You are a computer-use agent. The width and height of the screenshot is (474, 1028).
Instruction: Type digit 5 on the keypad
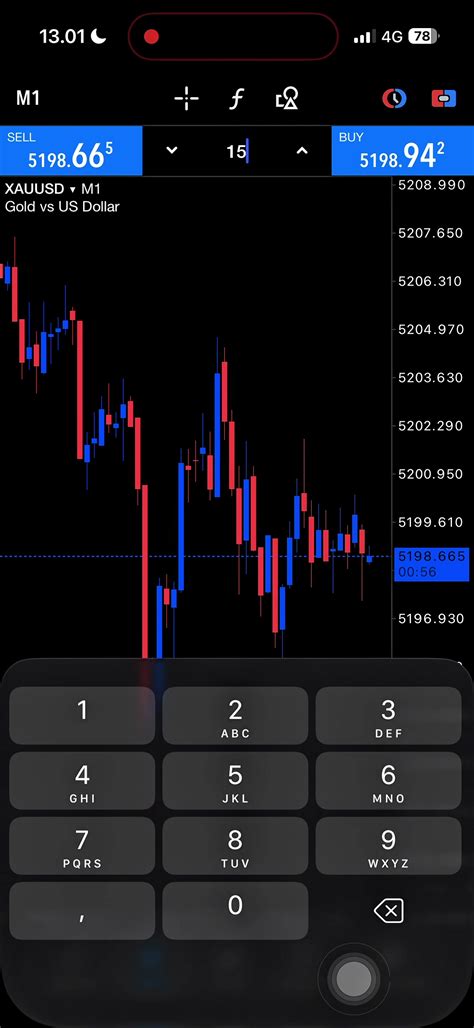235,781
